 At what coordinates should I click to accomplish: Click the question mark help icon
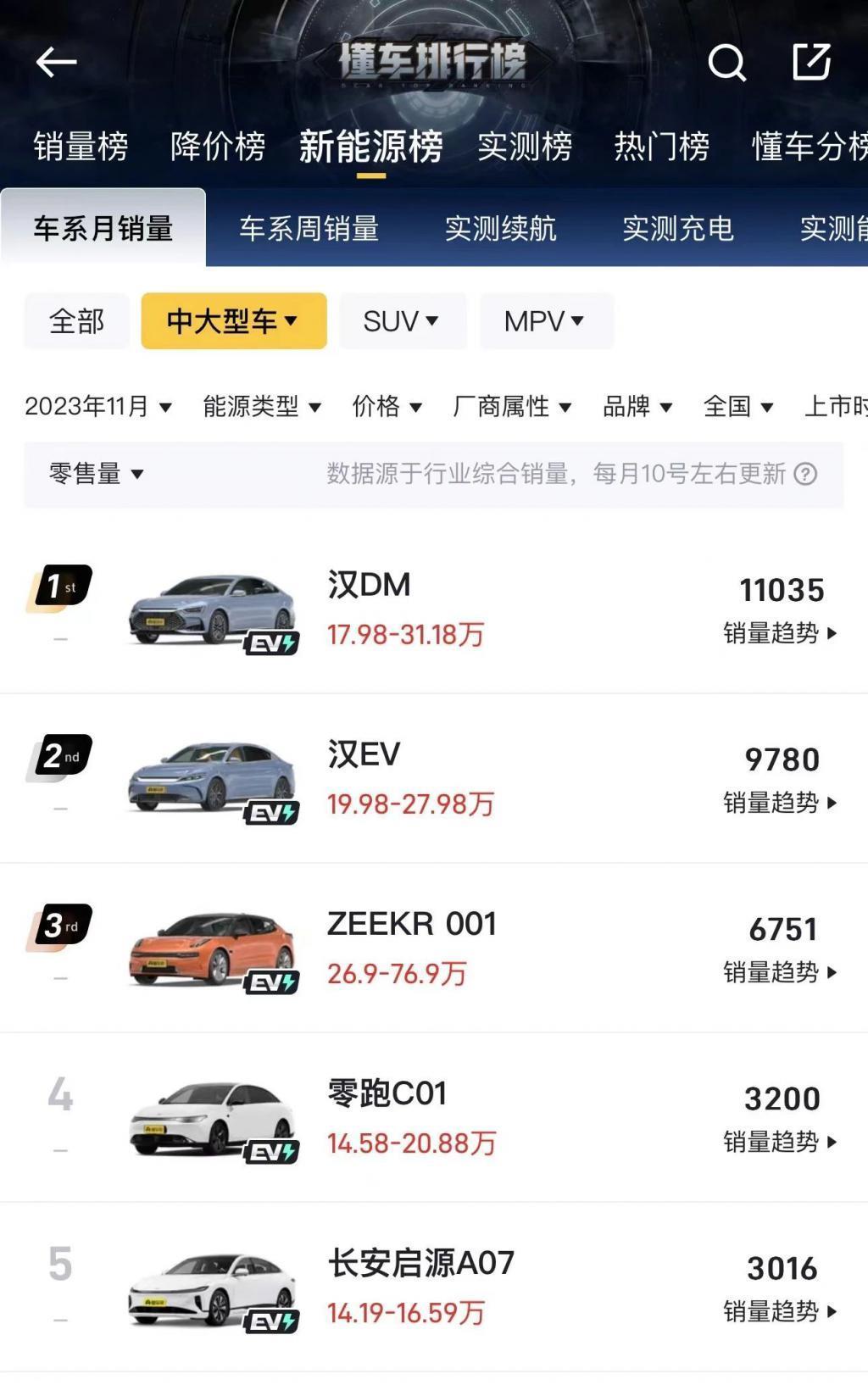pyautogui.click(x=804, y=476)
